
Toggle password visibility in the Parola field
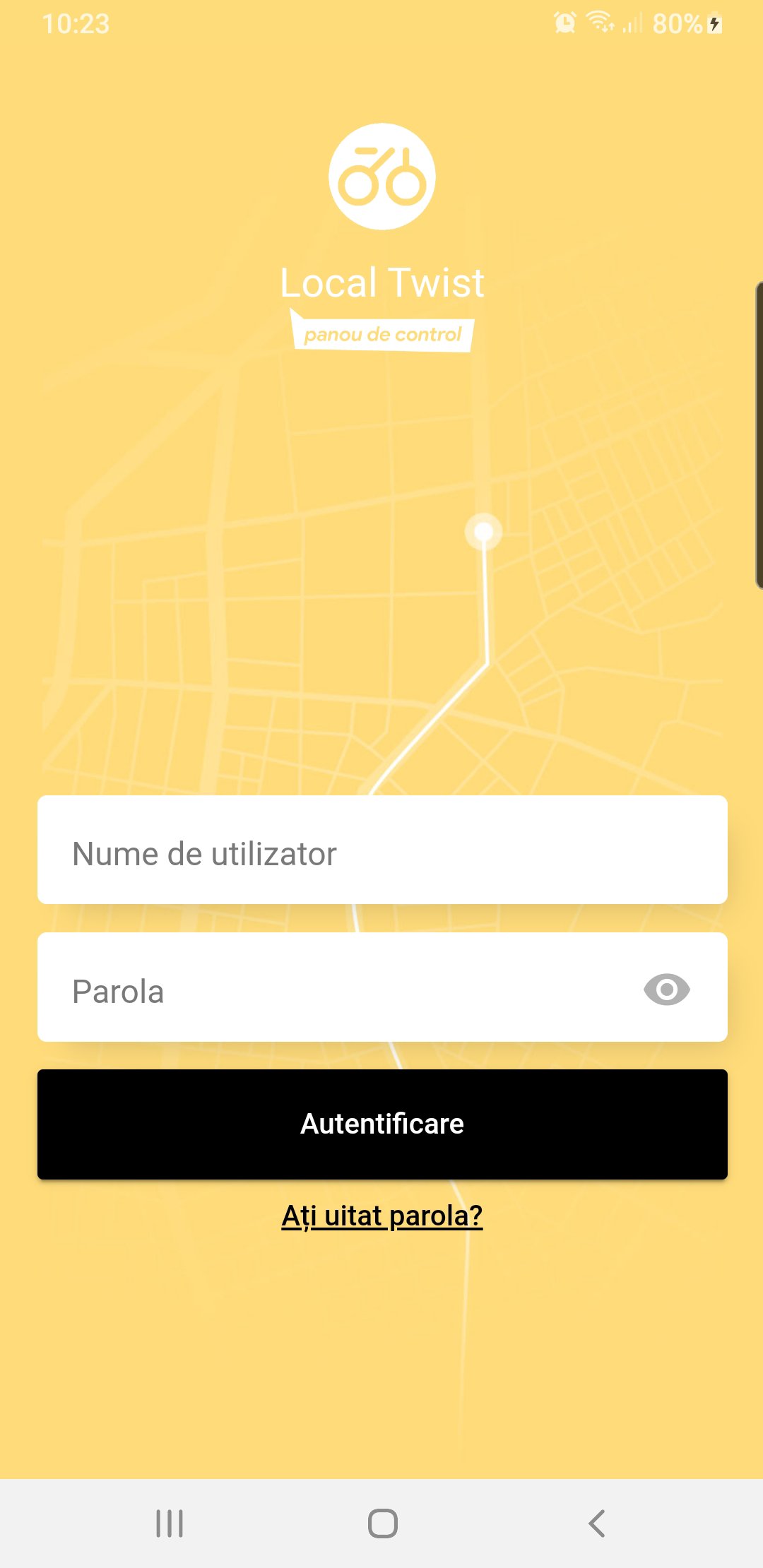667,990
